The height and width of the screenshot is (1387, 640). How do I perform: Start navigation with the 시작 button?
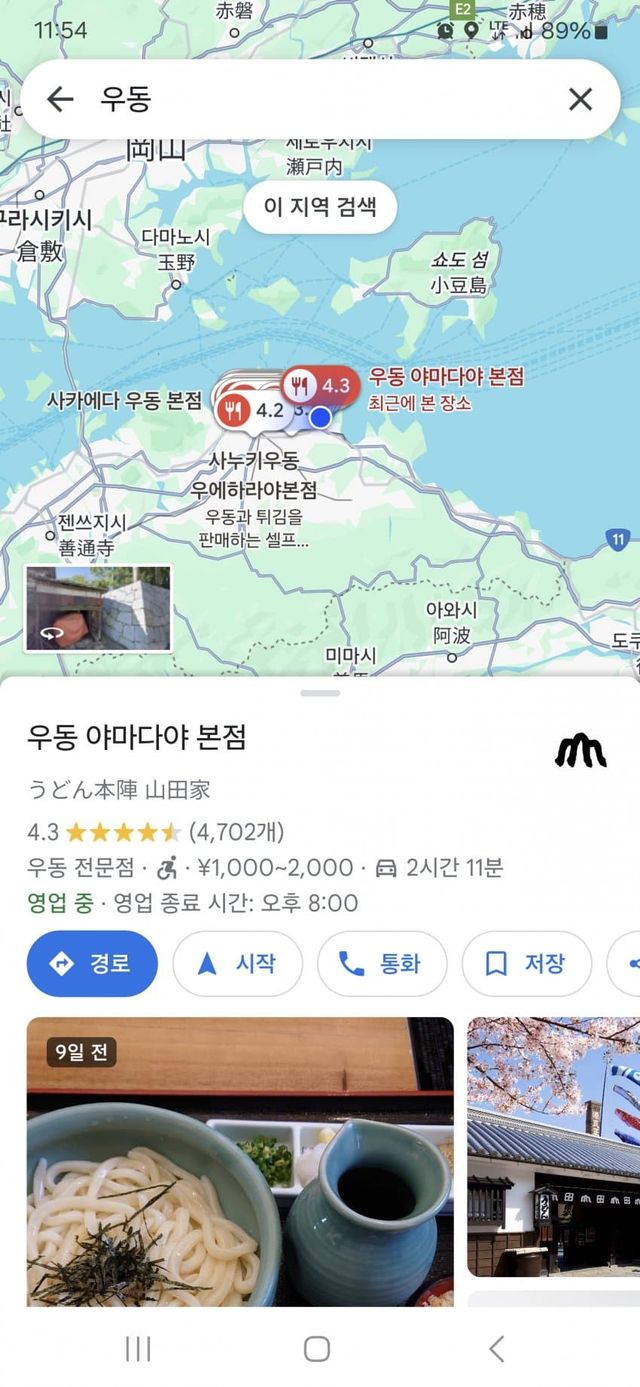point(237,964)
